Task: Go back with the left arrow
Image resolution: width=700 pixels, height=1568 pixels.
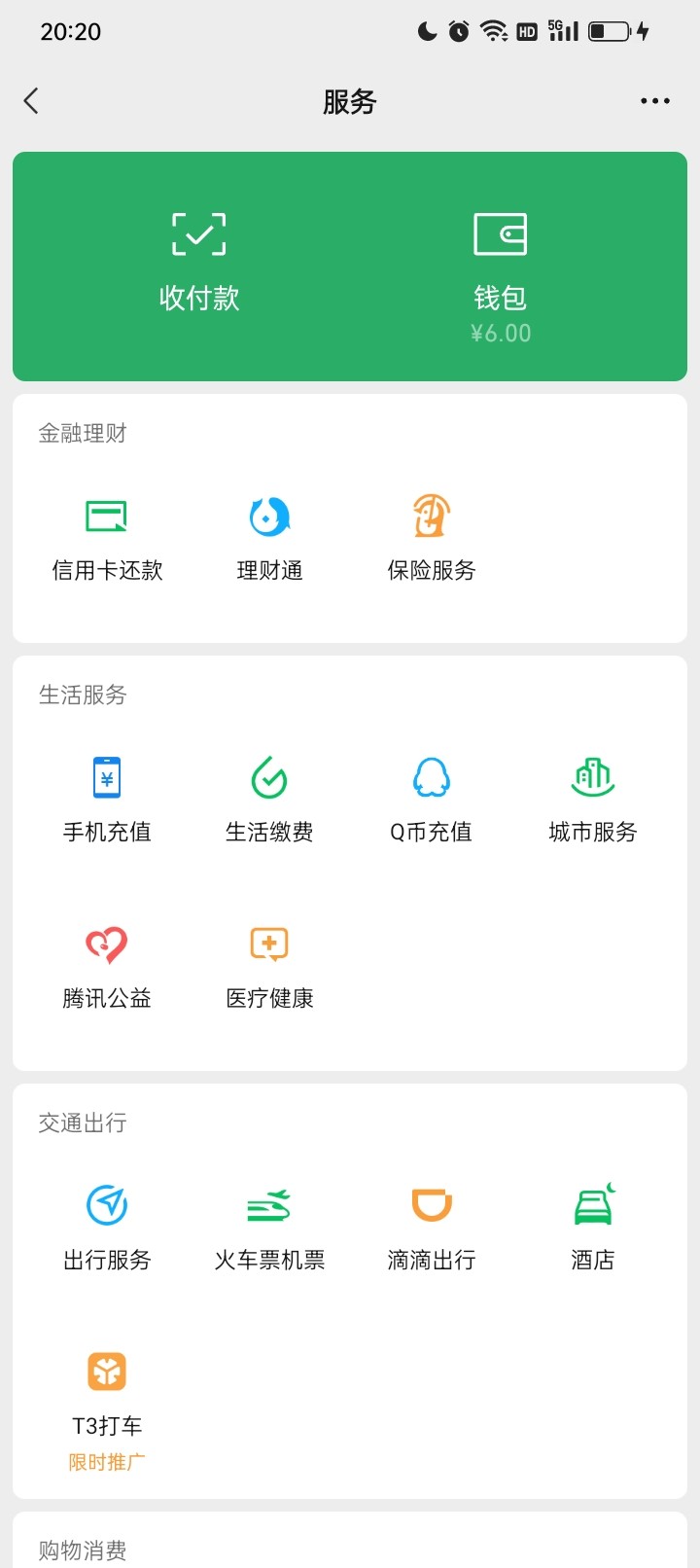Action: 31,100
